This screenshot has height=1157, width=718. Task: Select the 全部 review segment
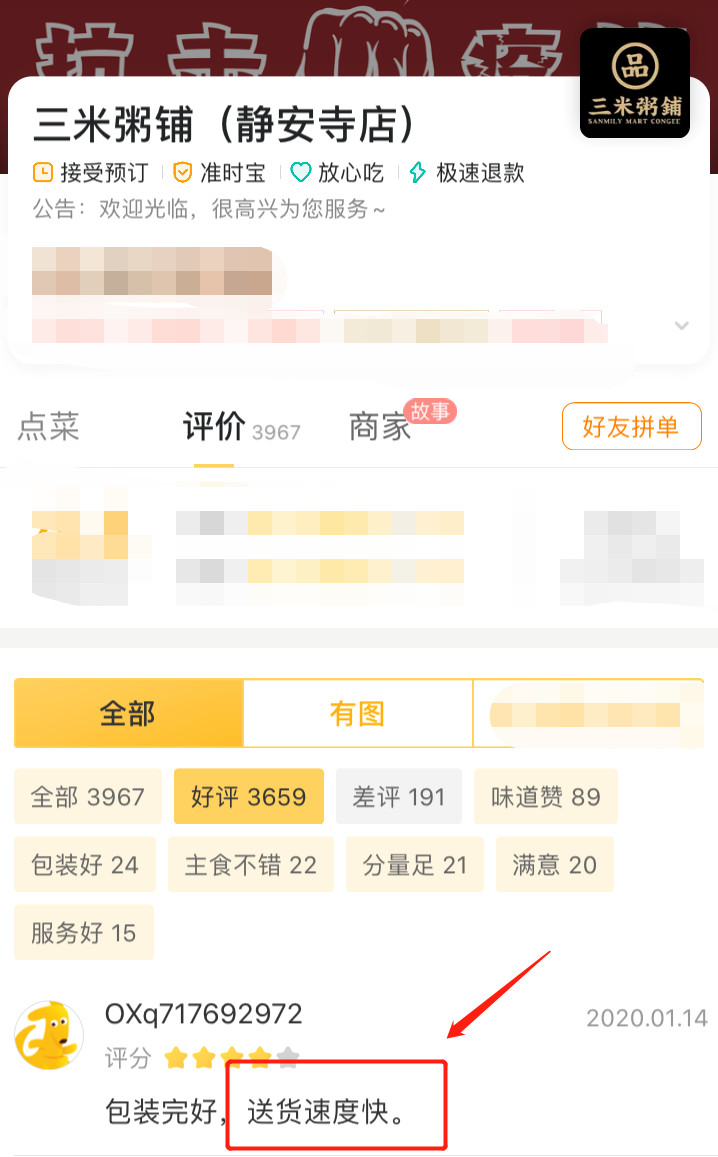coord(128,714)
